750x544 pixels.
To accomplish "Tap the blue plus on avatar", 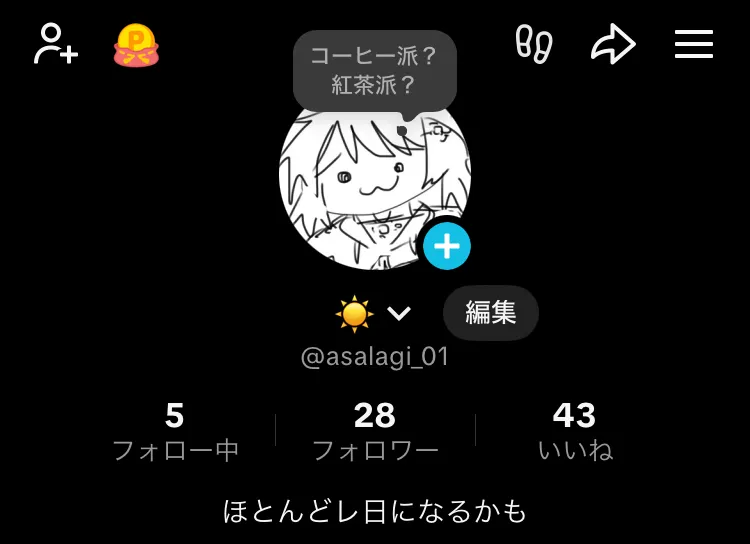I will pos(446,246).
